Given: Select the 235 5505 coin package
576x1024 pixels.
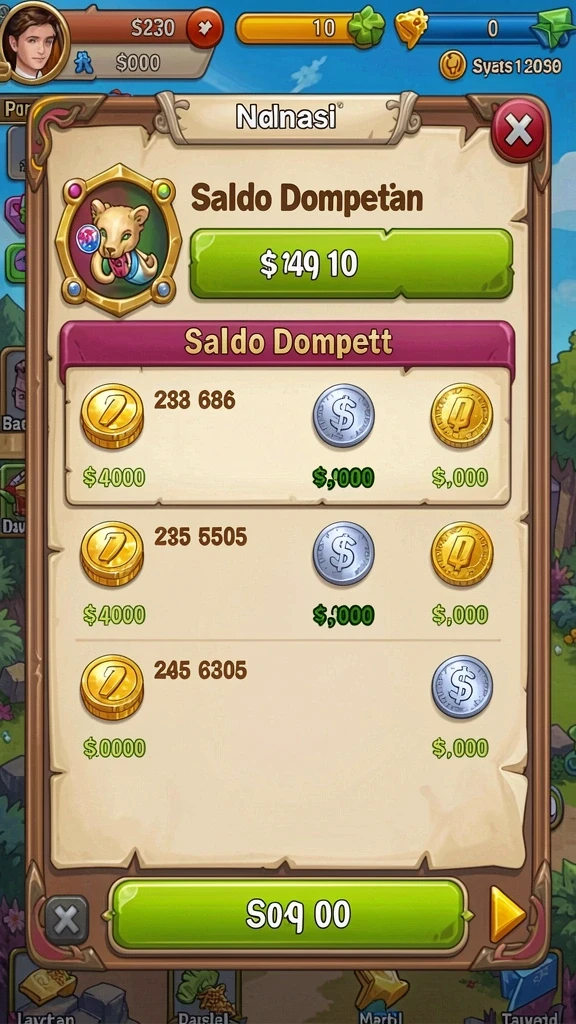Looking at the screenshot, I should point(287,573).
